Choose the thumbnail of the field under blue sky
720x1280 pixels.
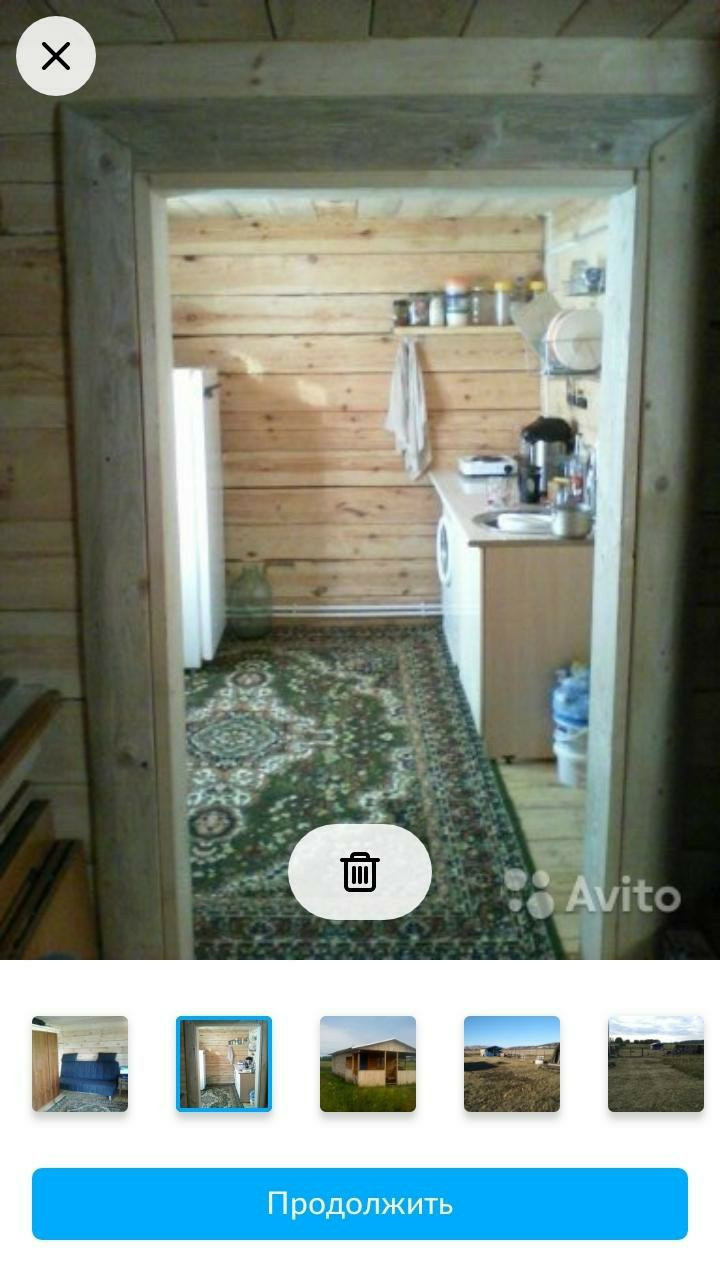click(512, 1064)
